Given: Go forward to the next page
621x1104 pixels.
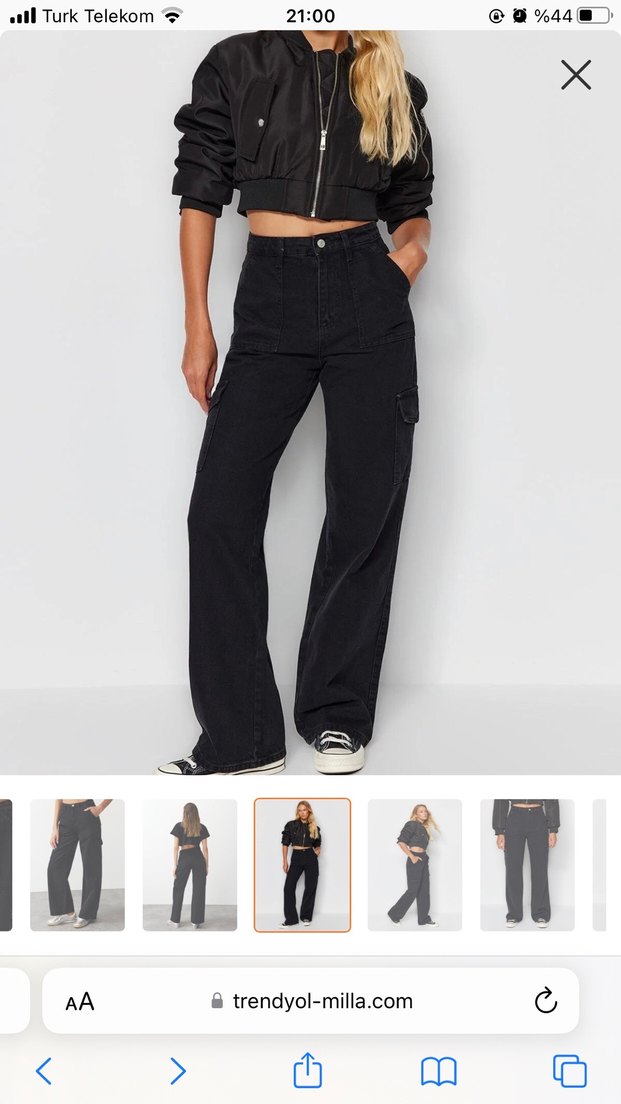Looking at the screenshot, I should click(x=177, y=1071).
